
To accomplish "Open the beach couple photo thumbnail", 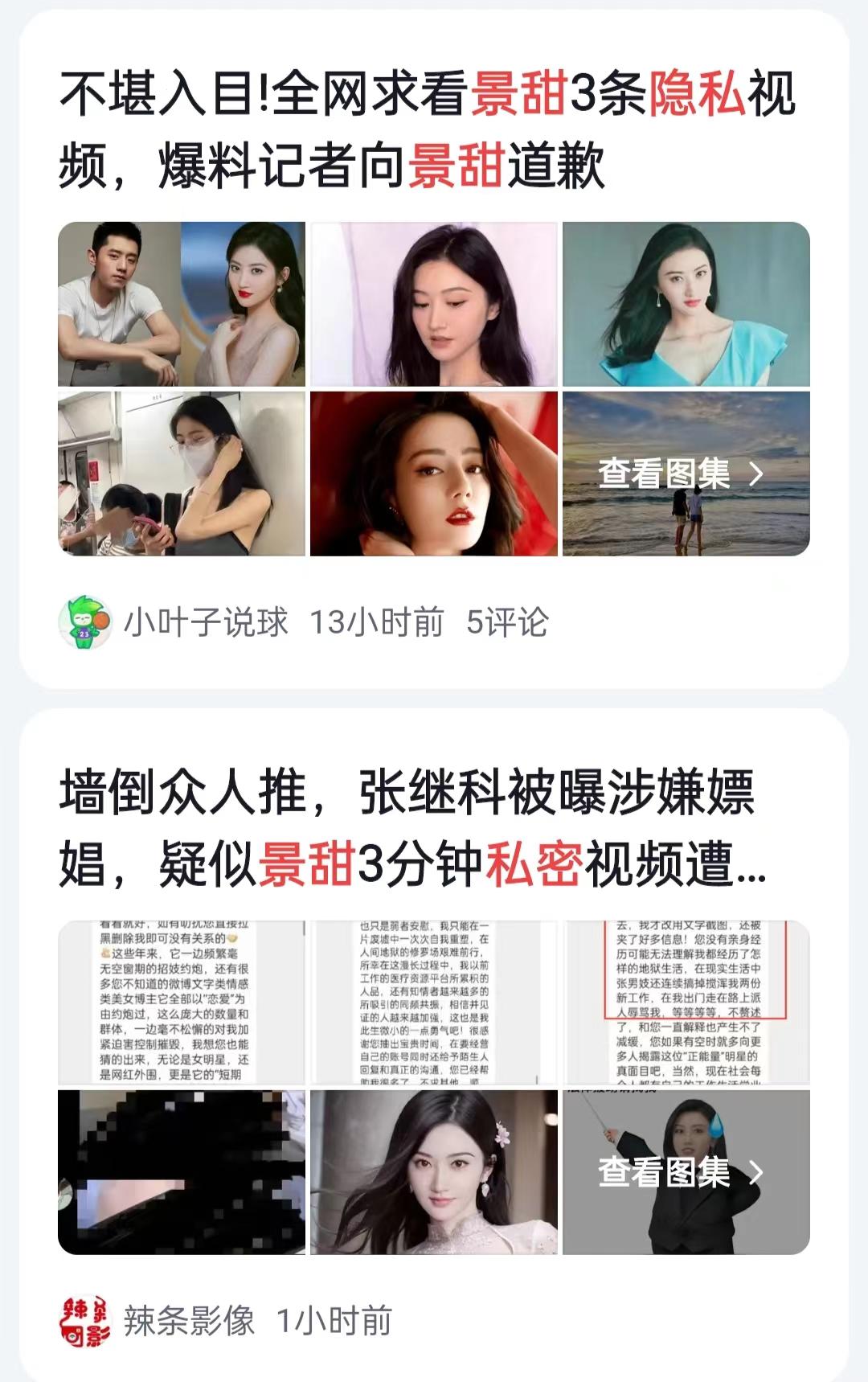I will click(x=684, y=474).
